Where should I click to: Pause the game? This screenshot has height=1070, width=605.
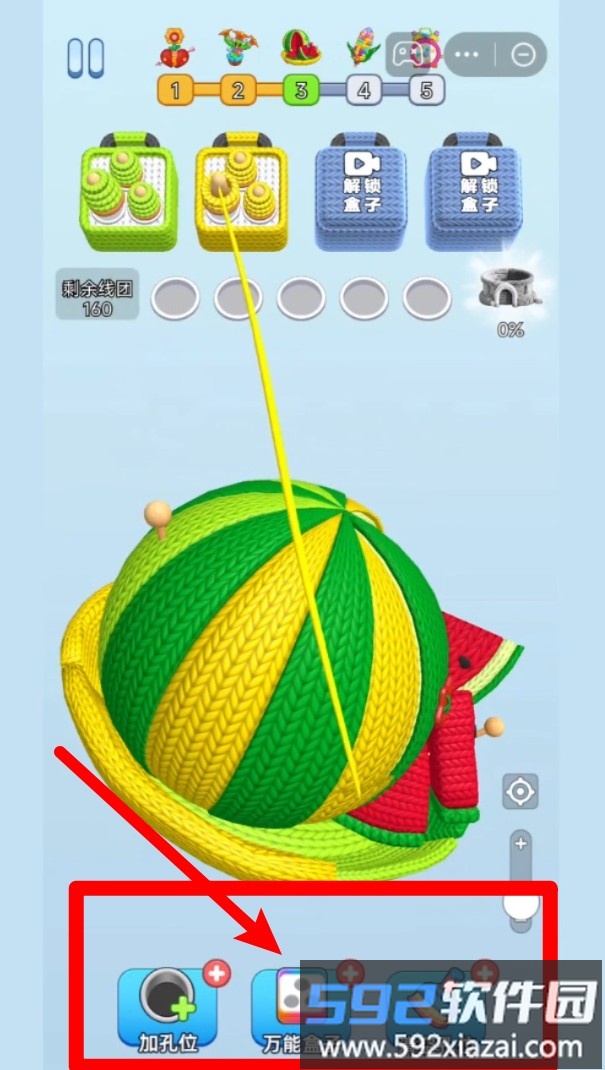[x=85, y=57]
